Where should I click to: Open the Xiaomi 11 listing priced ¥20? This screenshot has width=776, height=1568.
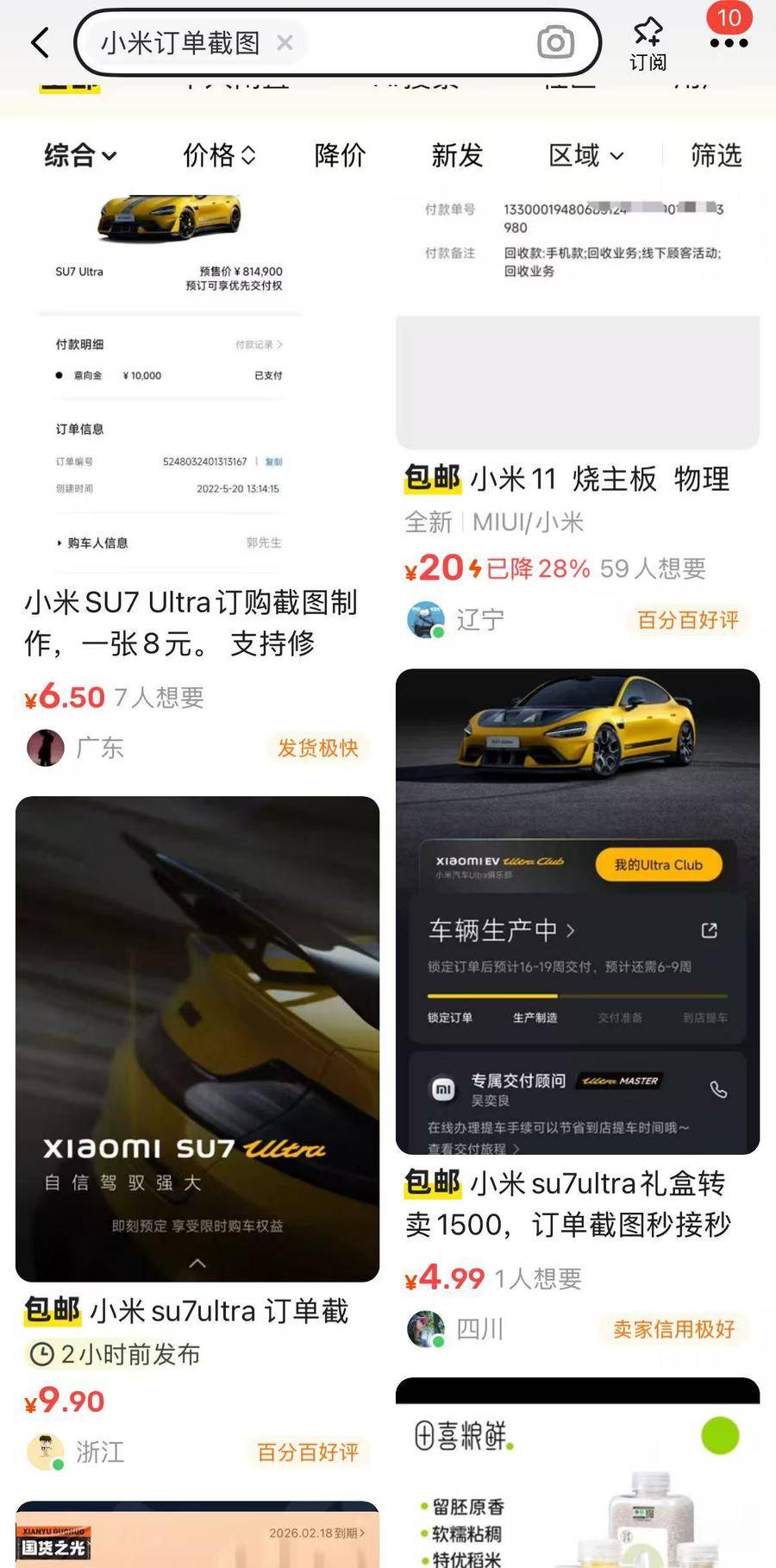pyautogui.click(x=576, y=479)
